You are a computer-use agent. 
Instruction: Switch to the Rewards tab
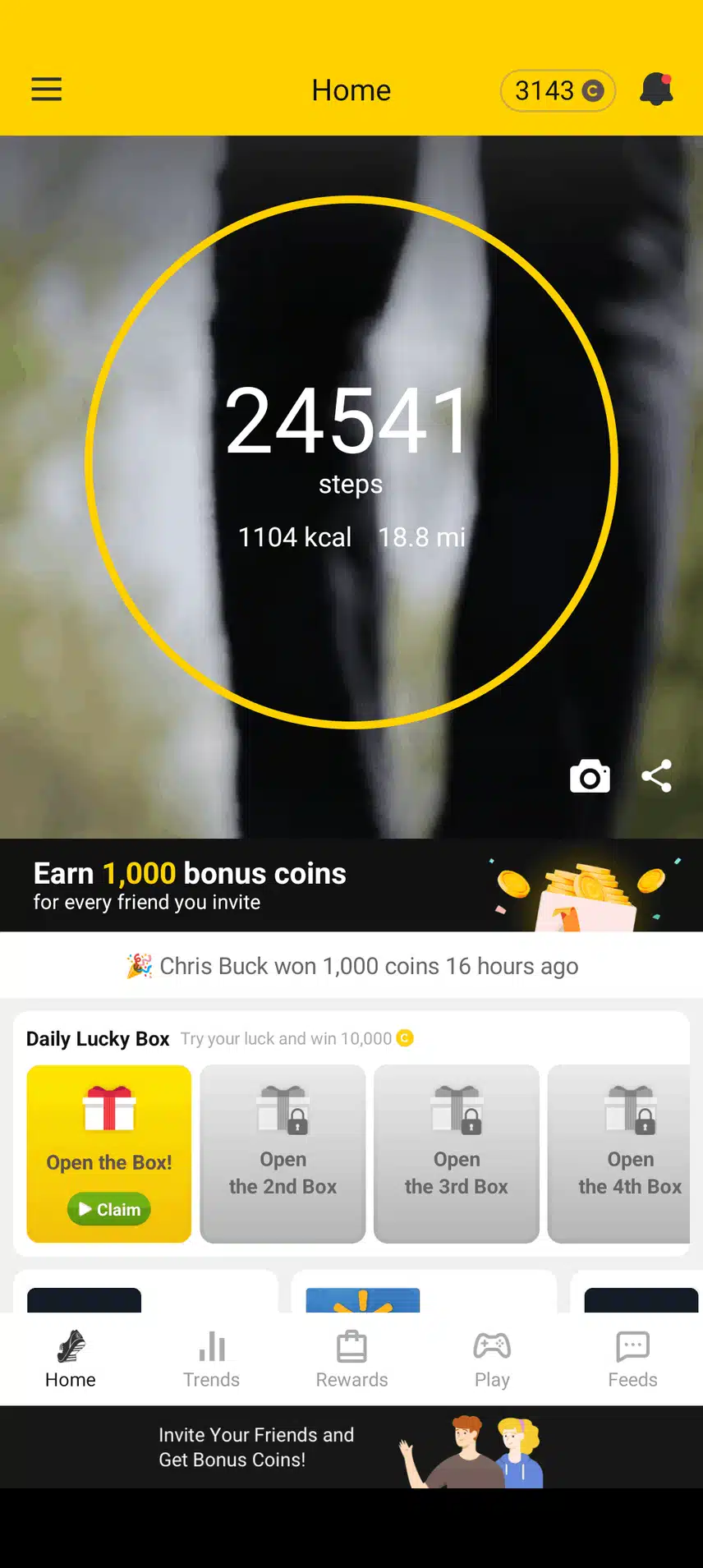[x=351, y=1359]
